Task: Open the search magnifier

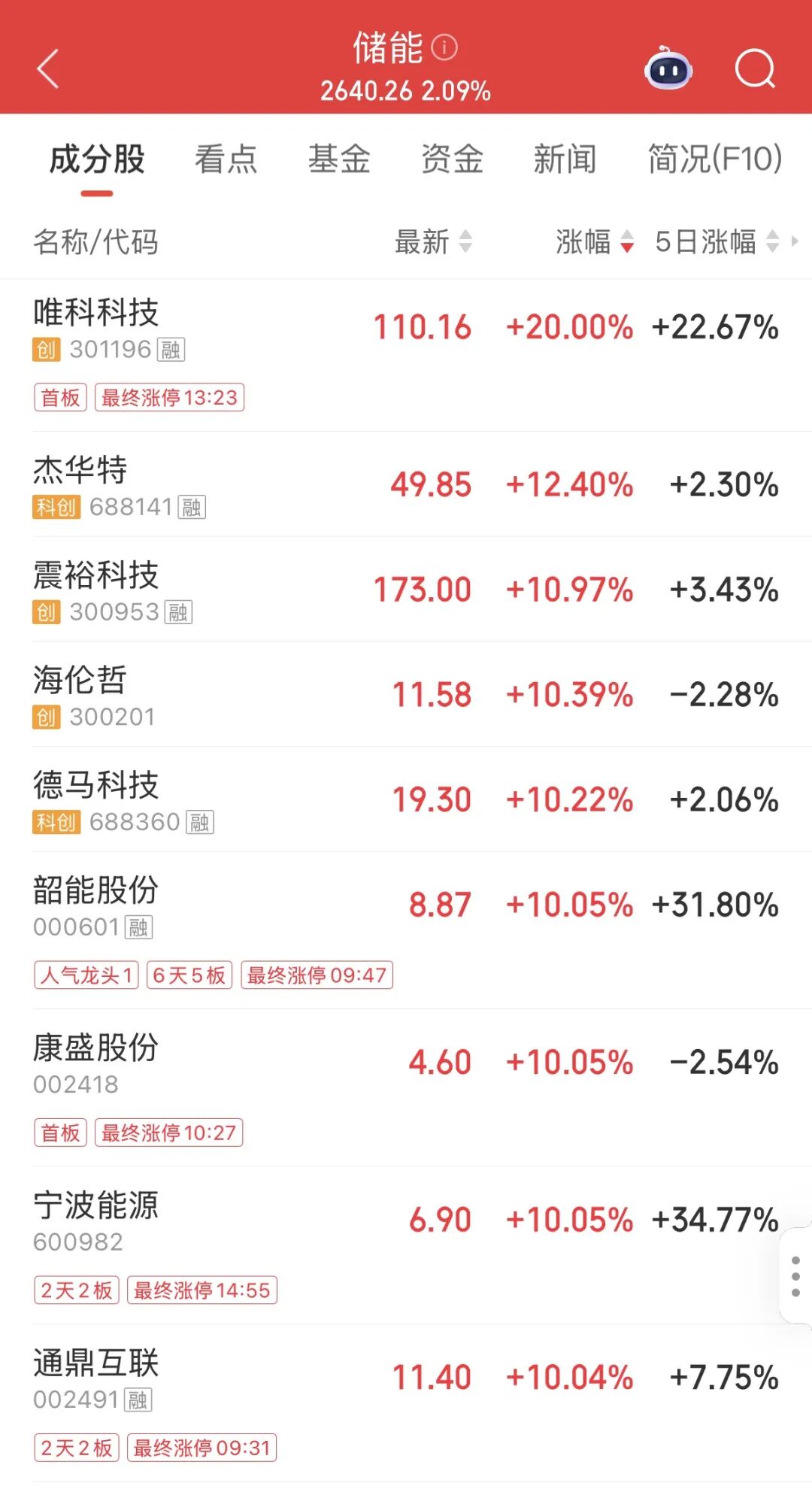Action: pyautogui.click(x=754, y=69)
